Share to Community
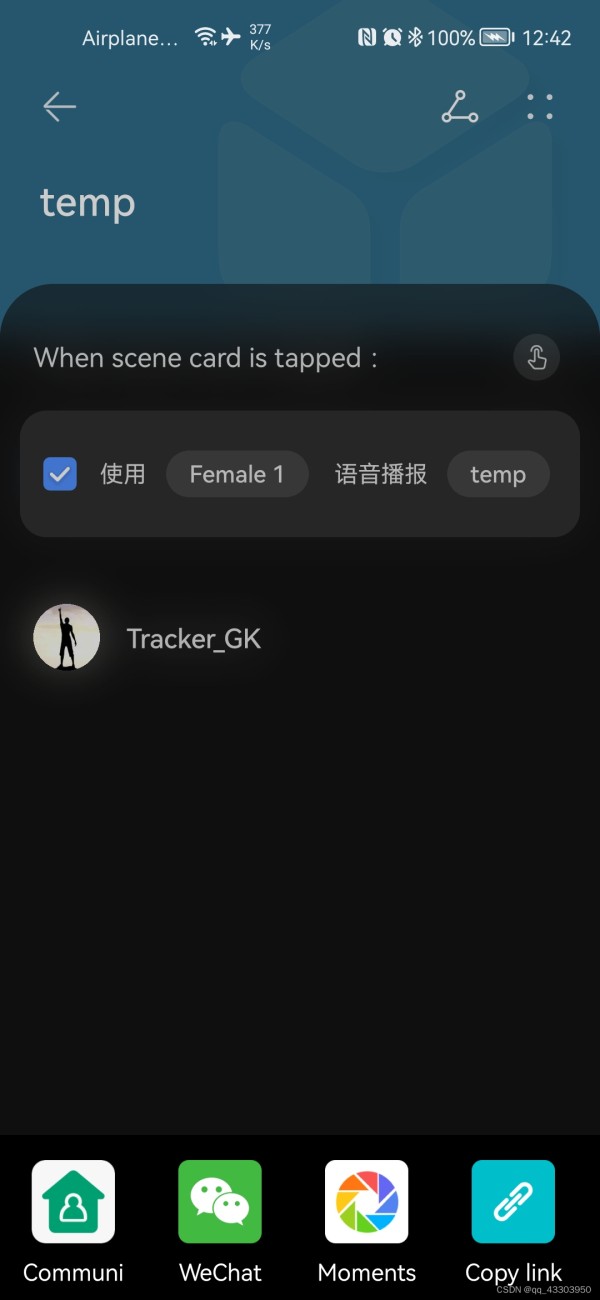 tap(73, 1201)
